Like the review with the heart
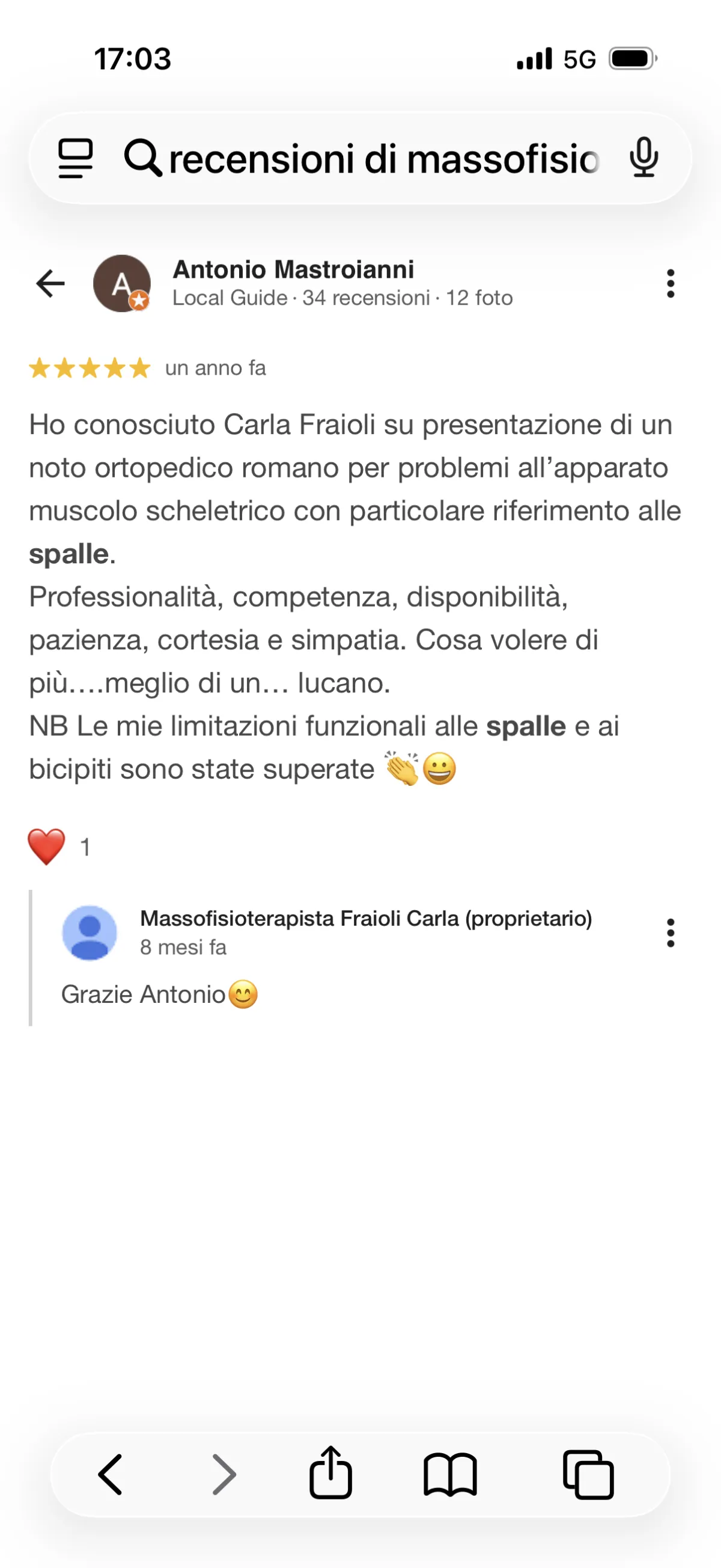This screenshot has height=1568, width=721. (47, 846)
